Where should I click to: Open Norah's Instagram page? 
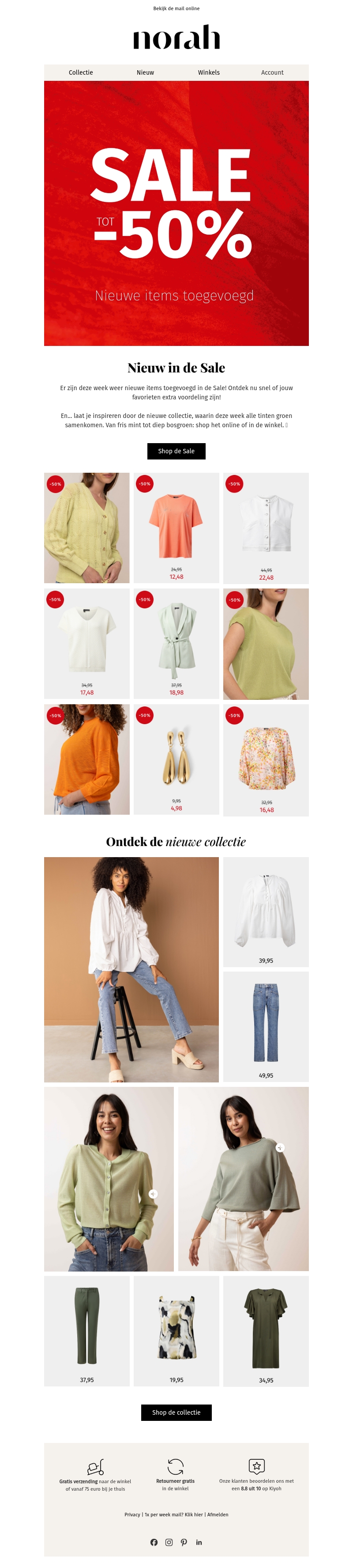pos(169,1542)
